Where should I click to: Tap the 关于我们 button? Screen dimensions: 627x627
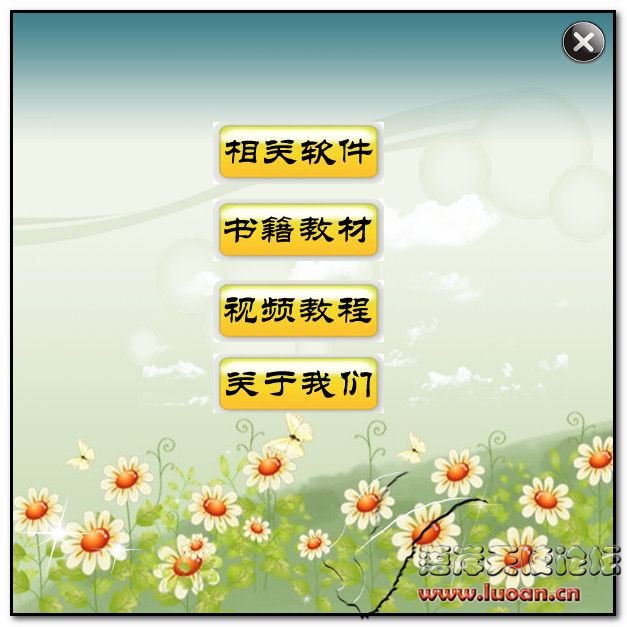(x=298, y=385)
